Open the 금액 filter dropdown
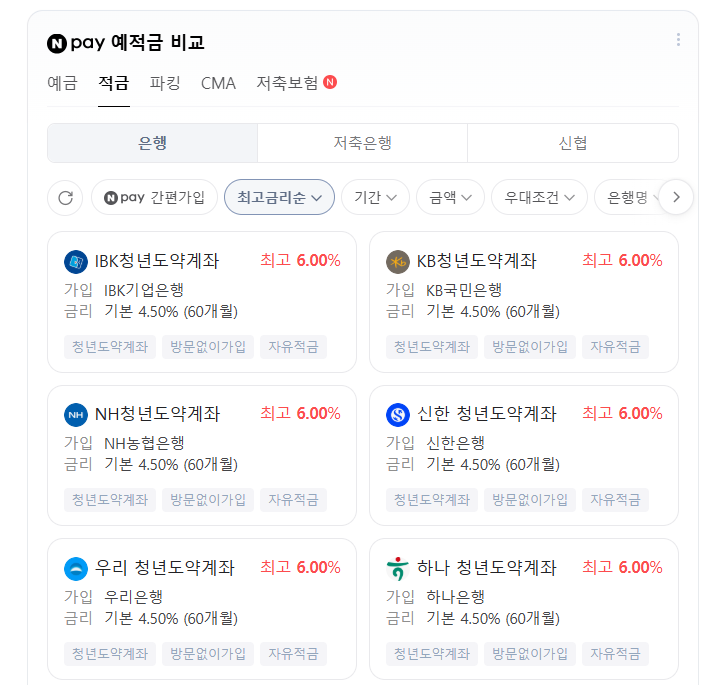The width and height of the screenshot is (719, 685). 450,198
